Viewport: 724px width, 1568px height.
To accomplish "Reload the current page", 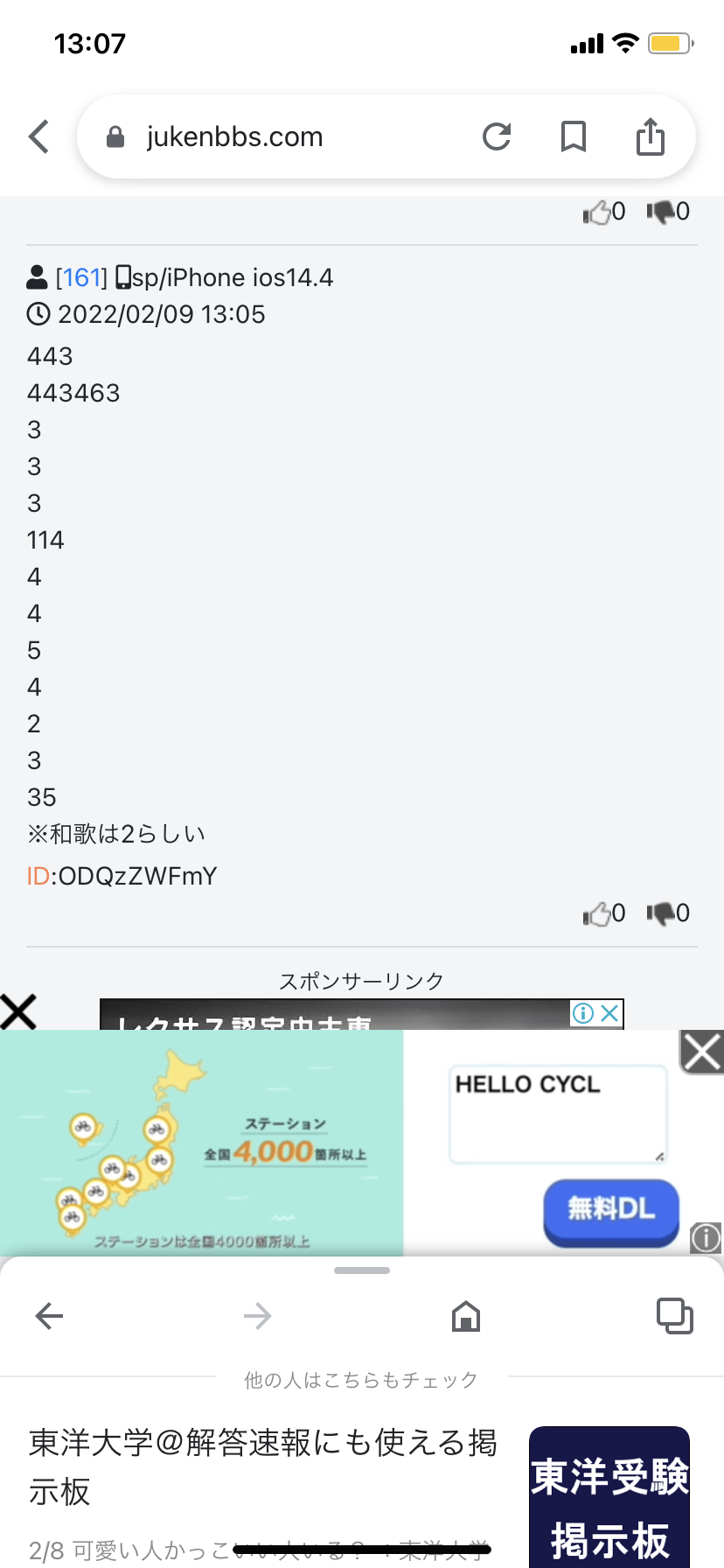I will [497, 136].
